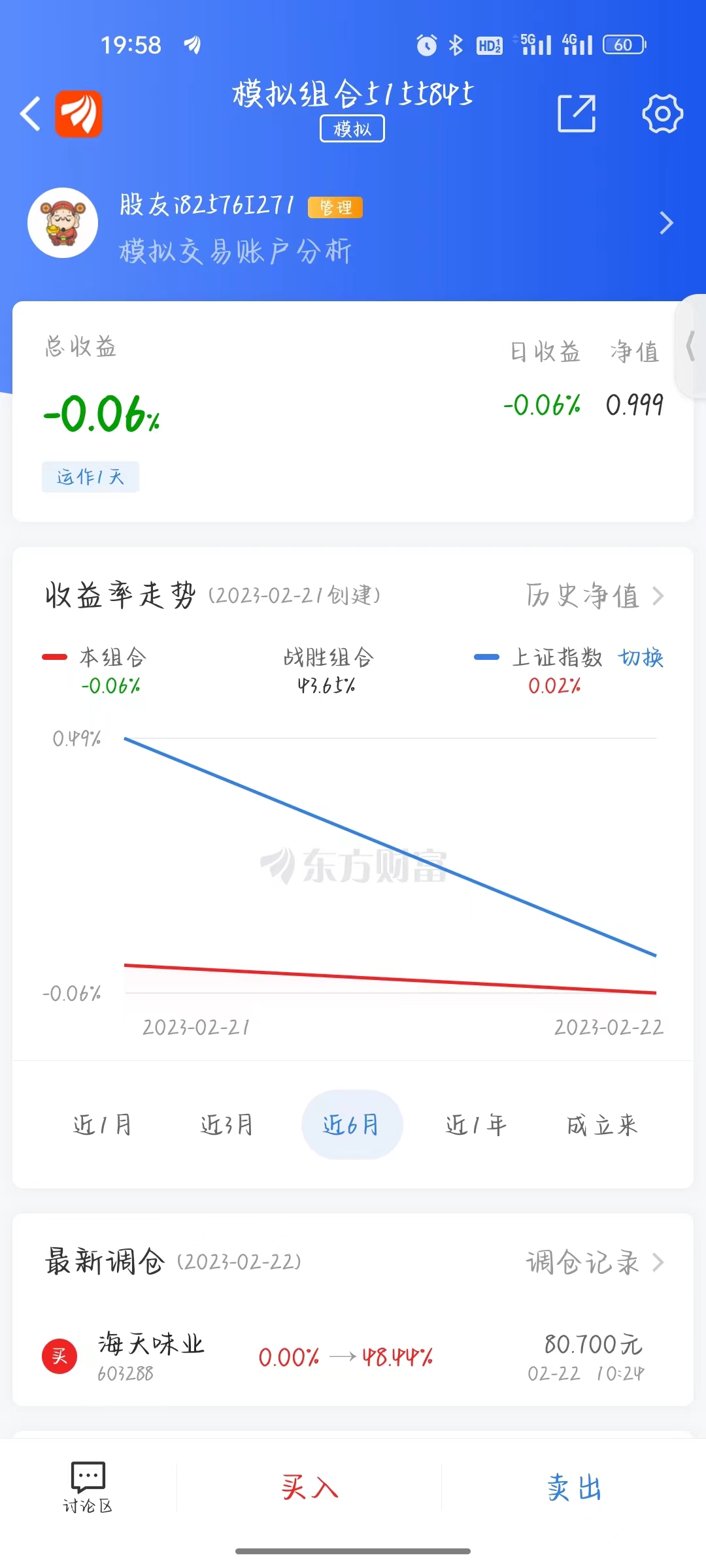706x1568 pixels.
Task: Switch chart to 成立来
Action: point(601,1125)
